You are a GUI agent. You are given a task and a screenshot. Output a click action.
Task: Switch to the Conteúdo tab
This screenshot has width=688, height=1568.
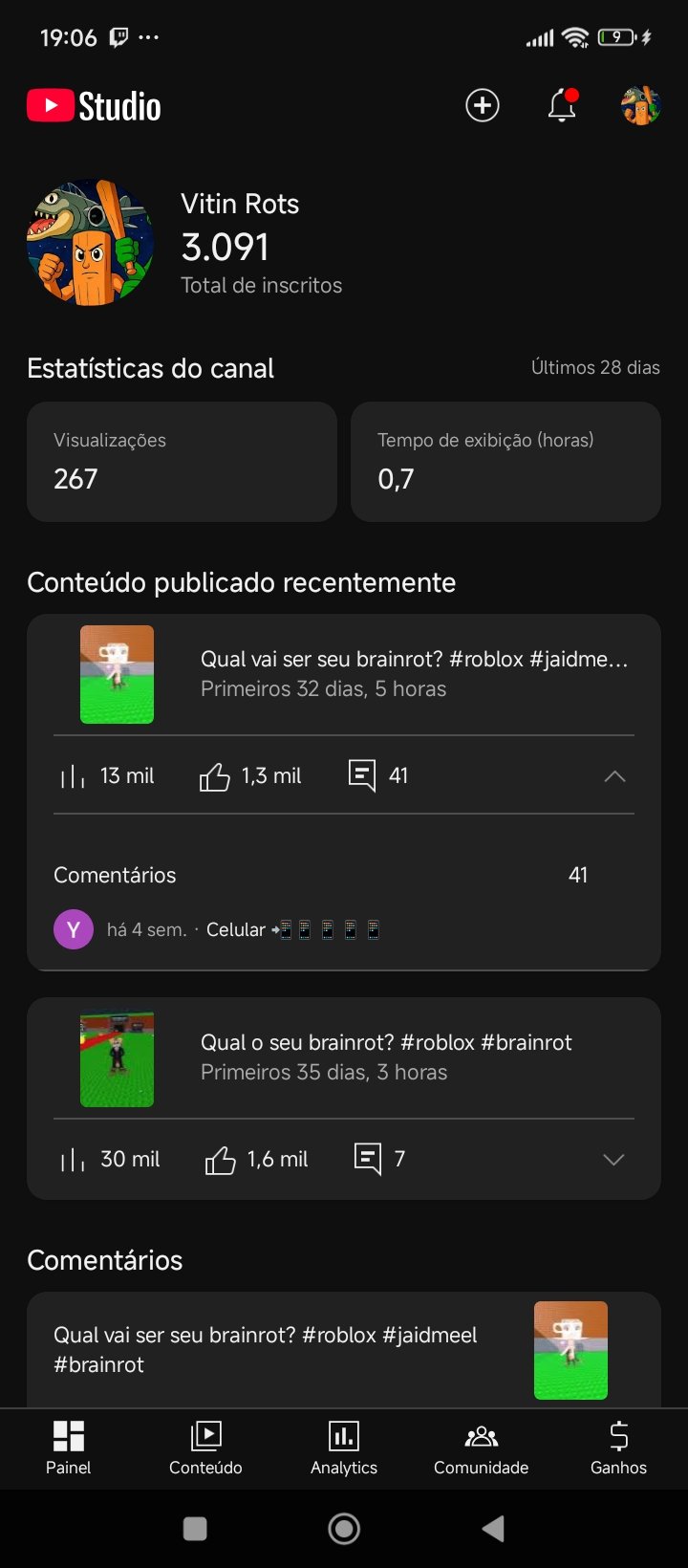[x=205, y=1448]
